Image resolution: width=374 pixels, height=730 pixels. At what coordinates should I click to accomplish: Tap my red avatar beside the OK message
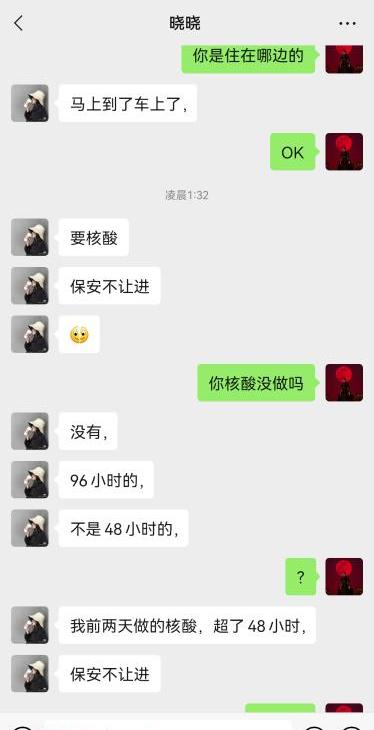click(344, 152)
